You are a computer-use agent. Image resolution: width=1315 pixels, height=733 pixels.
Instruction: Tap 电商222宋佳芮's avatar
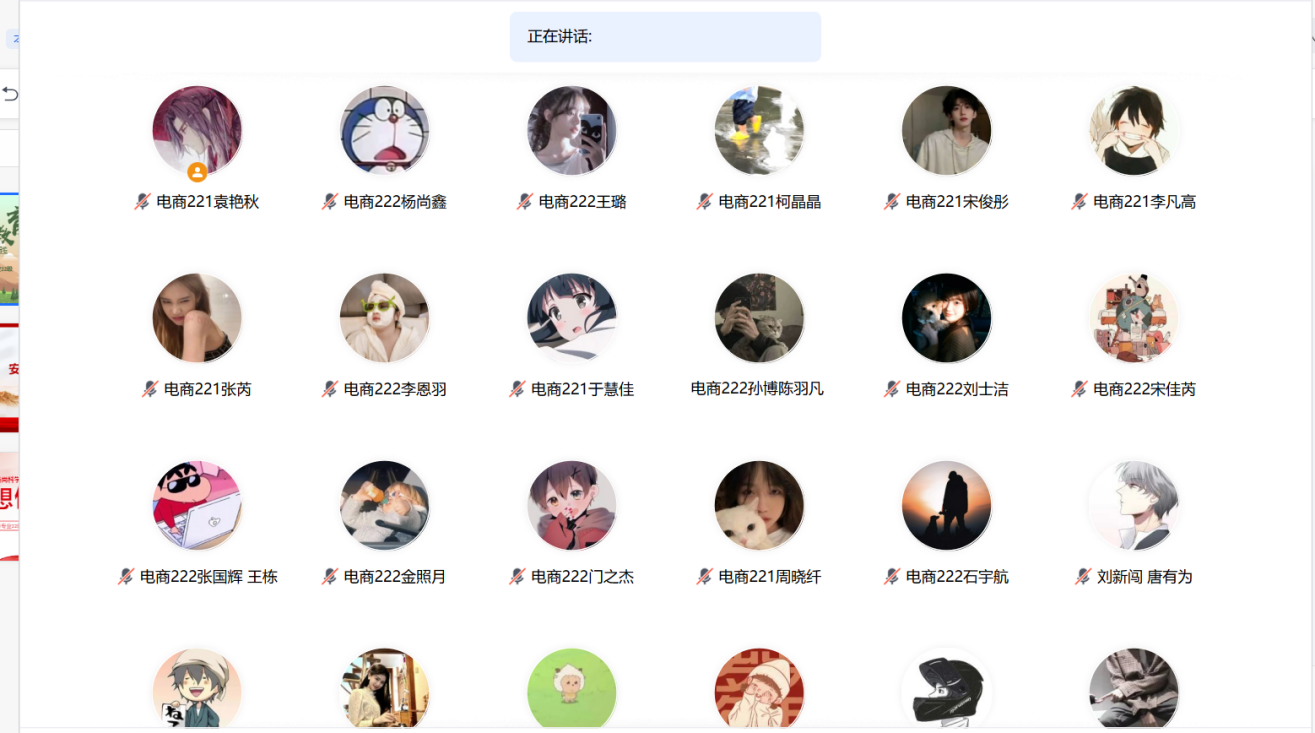(1134, 318)
